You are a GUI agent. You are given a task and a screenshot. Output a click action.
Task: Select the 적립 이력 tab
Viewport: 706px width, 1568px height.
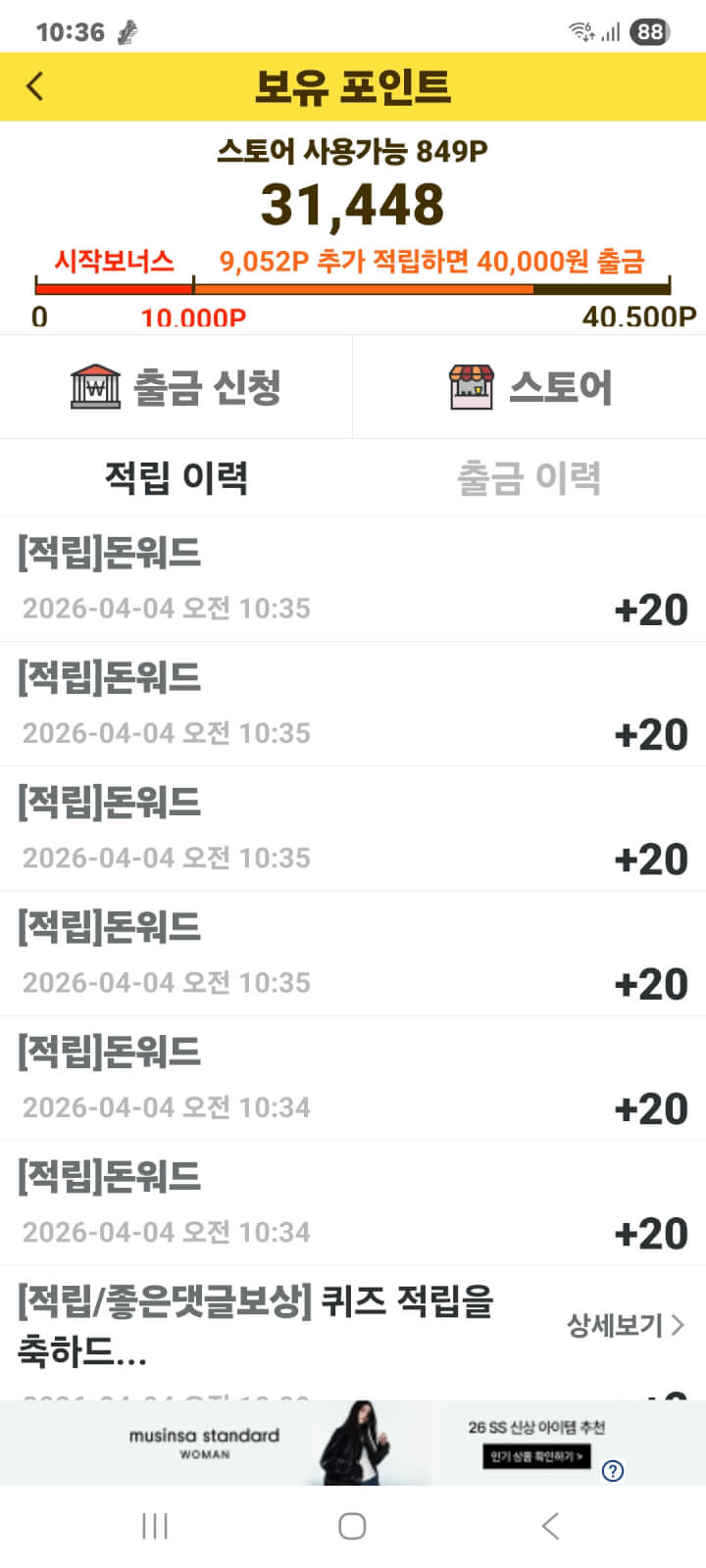(x=176, y=478)
